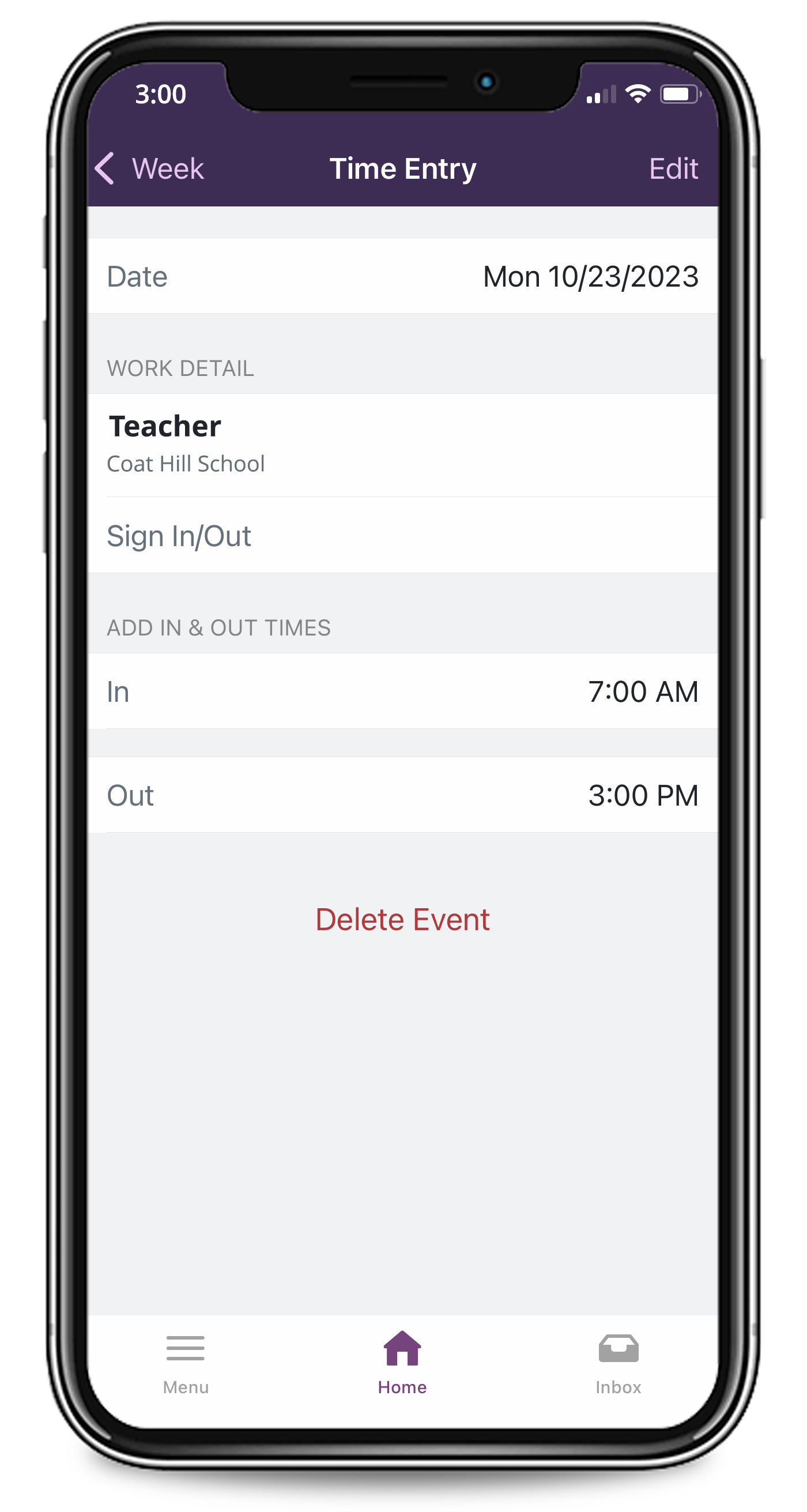The height and width of the screenshot is (1512, 807).
Task: Delete this time entry event
Action: point(402,919)
